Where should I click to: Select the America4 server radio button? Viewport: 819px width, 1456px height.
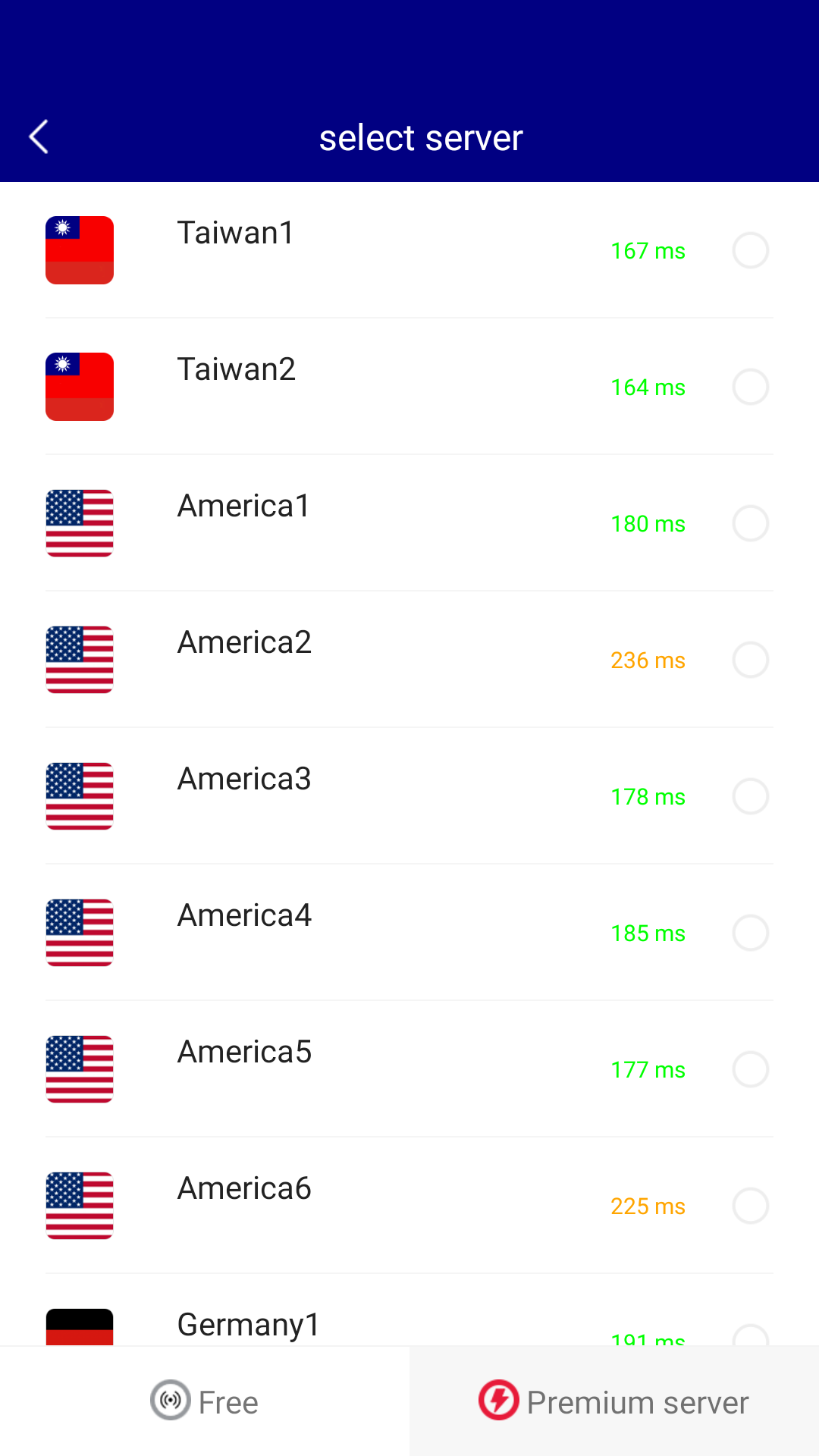point(750,933)
